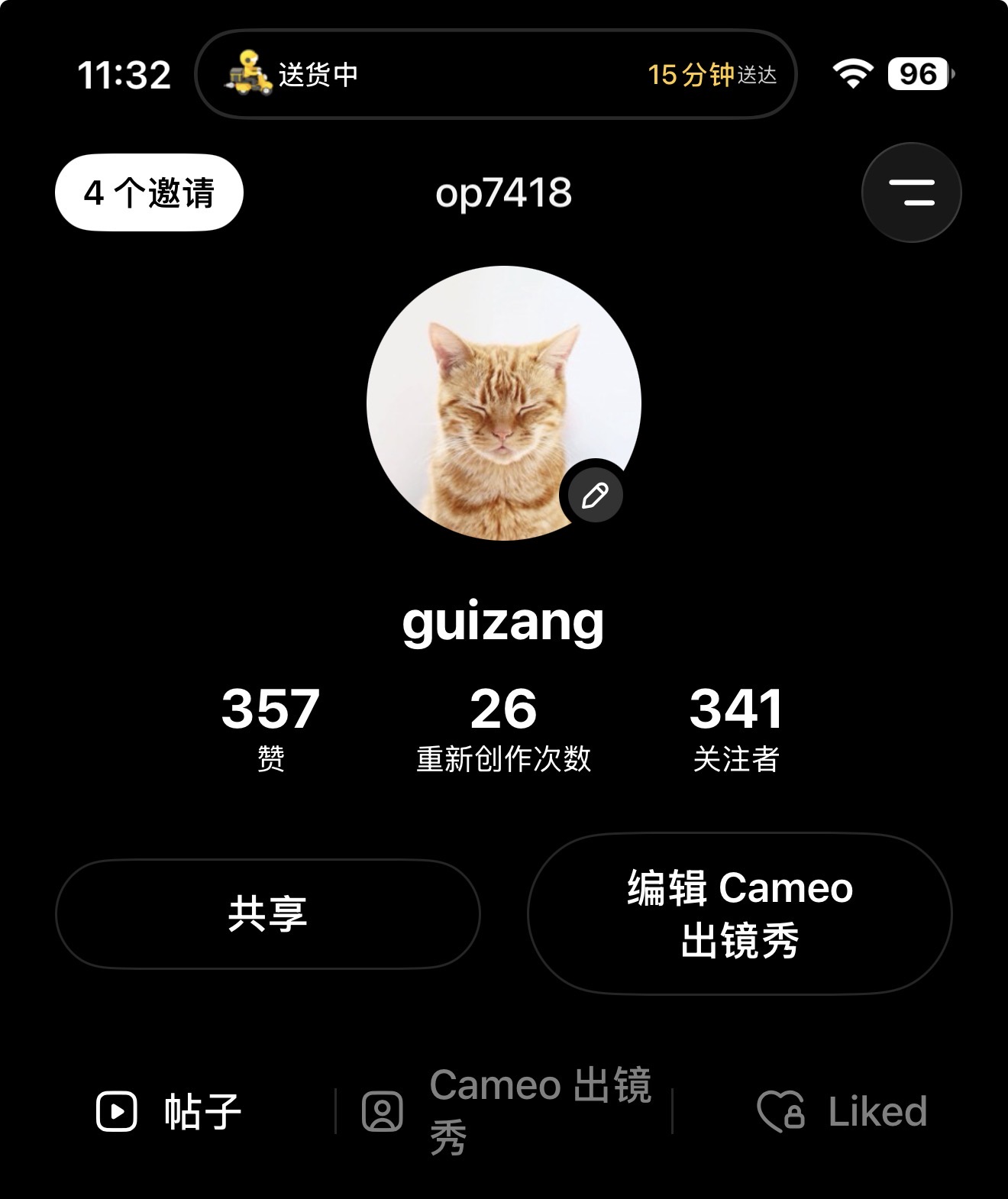1008x1199 pixels.
Task: Switch to the Liked tab
Action: pos(842,1111)
